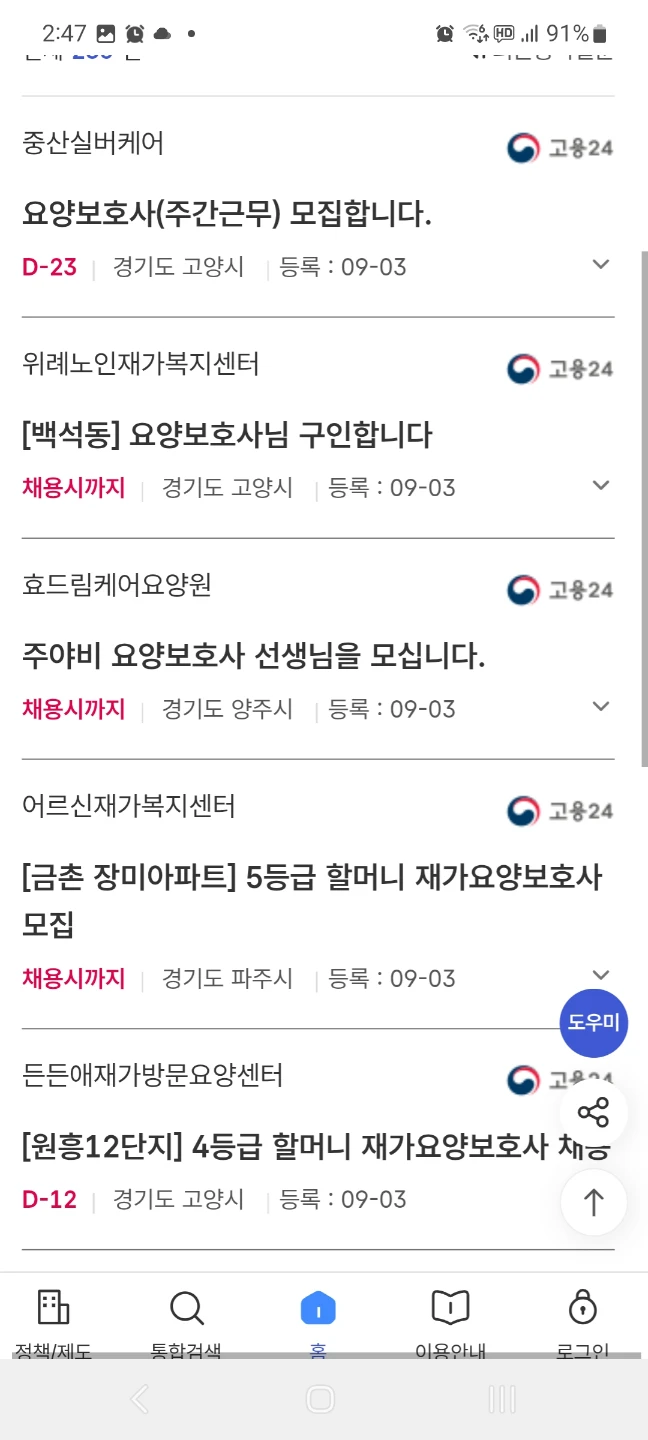Expand the 효드림케어요양원 listing chevron
The image size is (648, 1440).
tap(600, 707)
